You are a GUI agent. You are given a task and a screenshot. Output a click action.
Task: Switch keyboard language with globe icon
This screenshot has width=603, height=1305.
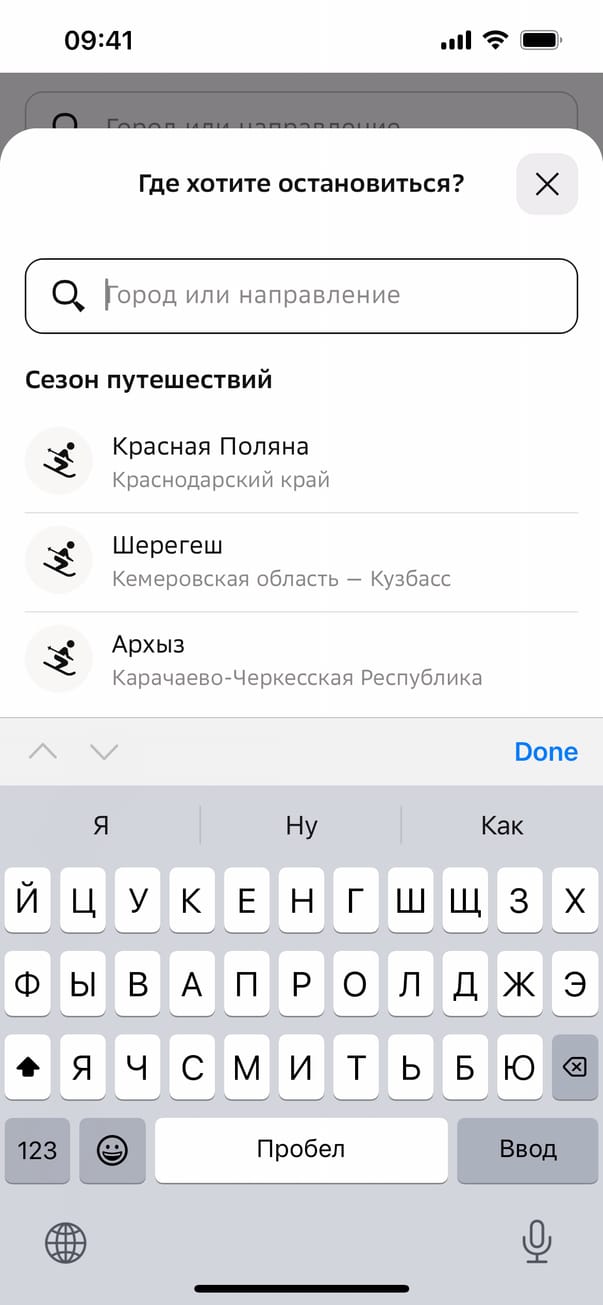coord(66,1243)
